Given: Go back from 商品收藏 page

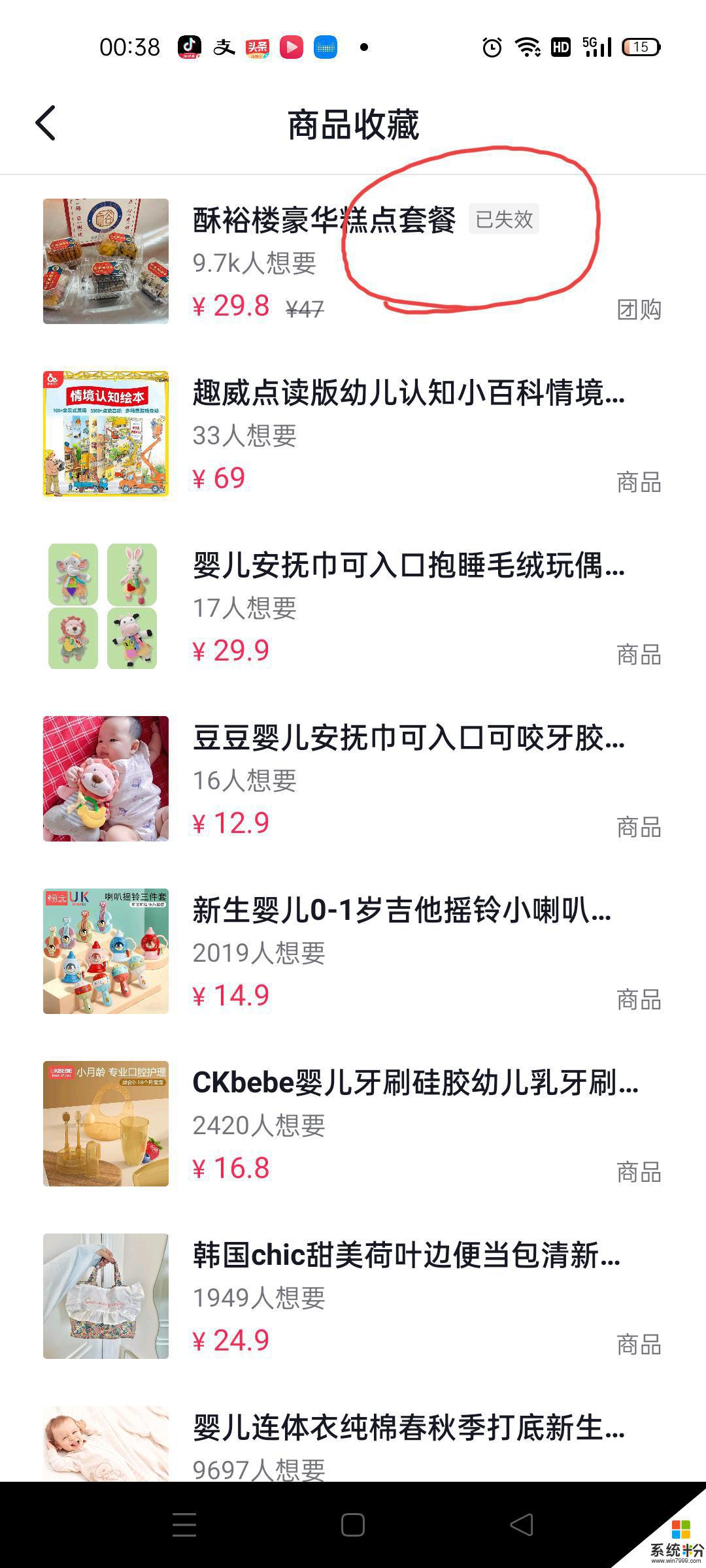Looking at the screenshot, I should tap(46, 123).
